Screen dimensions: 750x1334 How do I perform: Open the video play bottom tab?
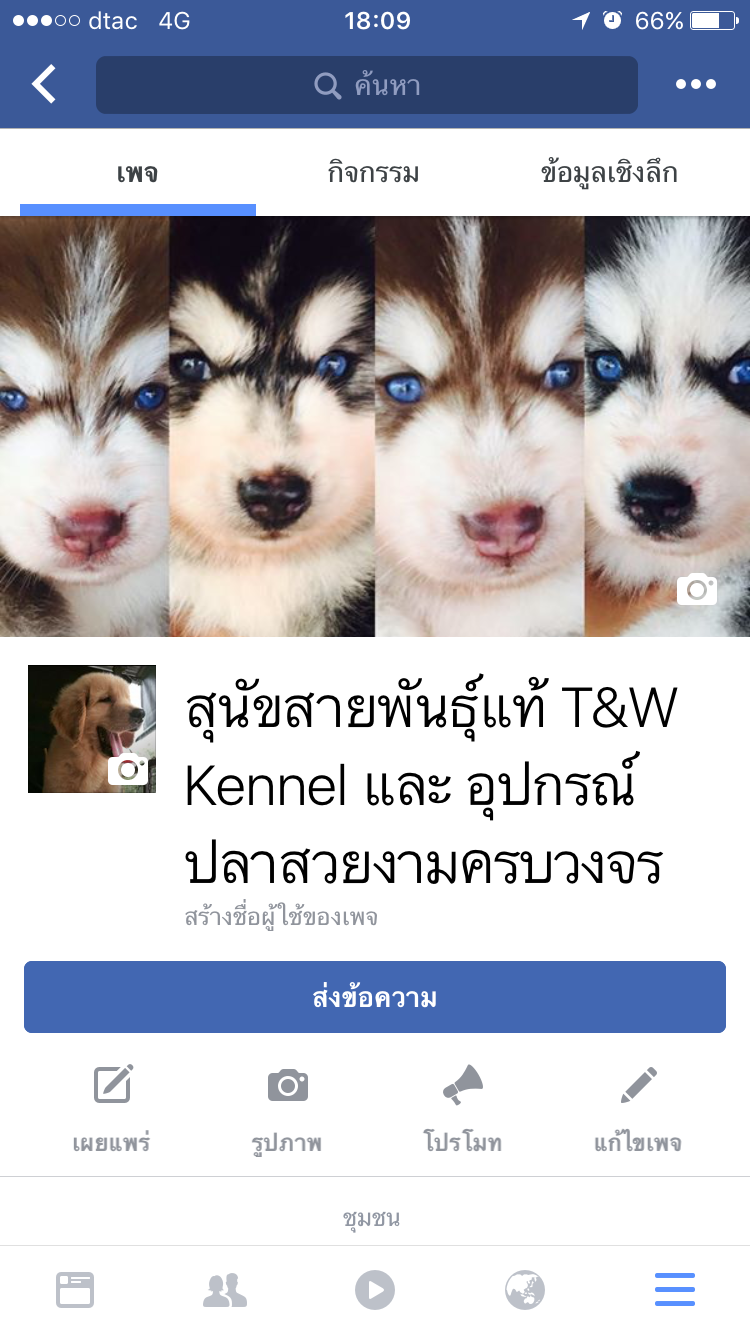coord(375,1290)
